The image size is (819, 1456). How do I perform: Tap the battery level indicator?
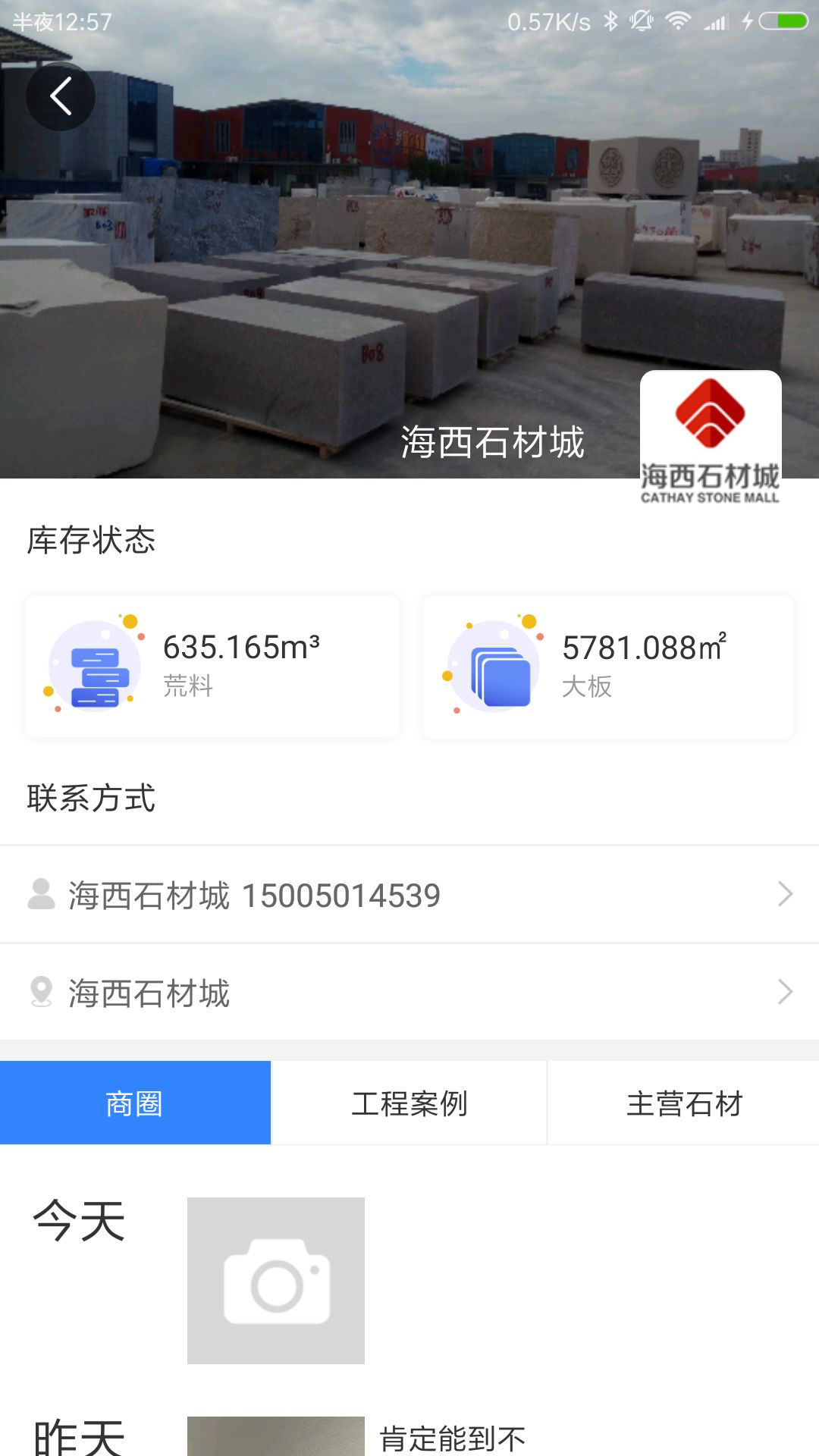click(x=783, y=22)
